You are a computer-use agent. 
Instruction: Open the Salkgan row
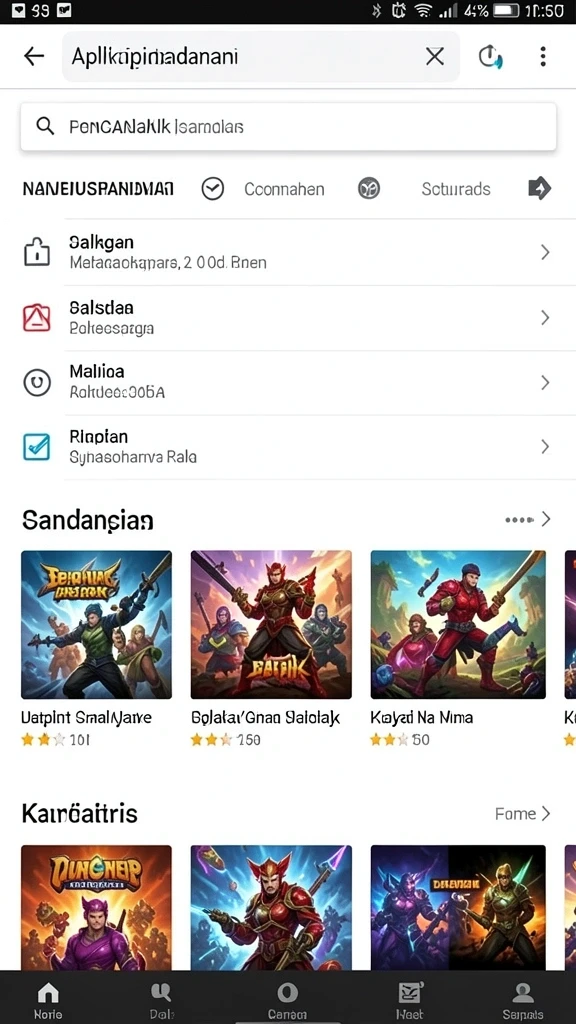coord(288,252)
